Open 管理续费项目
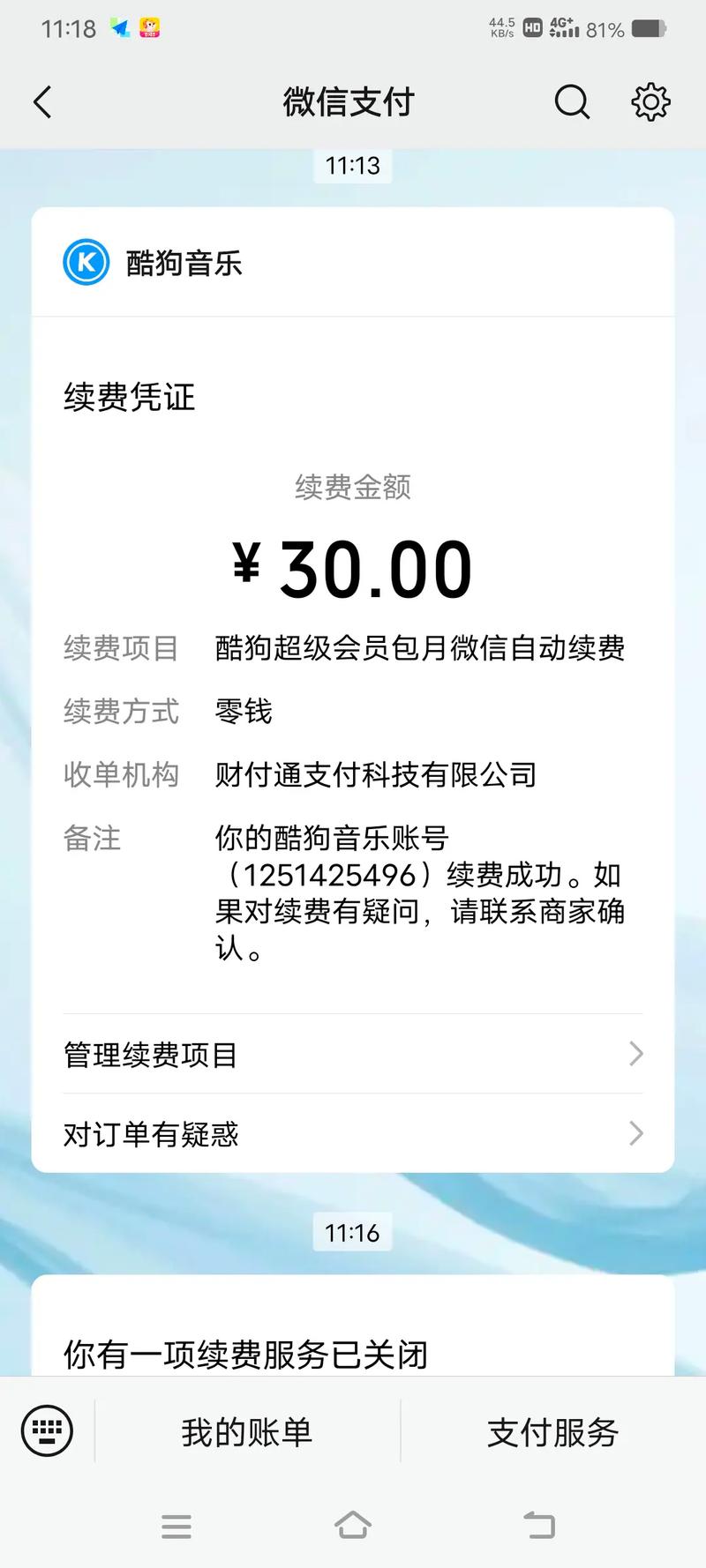 [x=353, y=1055]
